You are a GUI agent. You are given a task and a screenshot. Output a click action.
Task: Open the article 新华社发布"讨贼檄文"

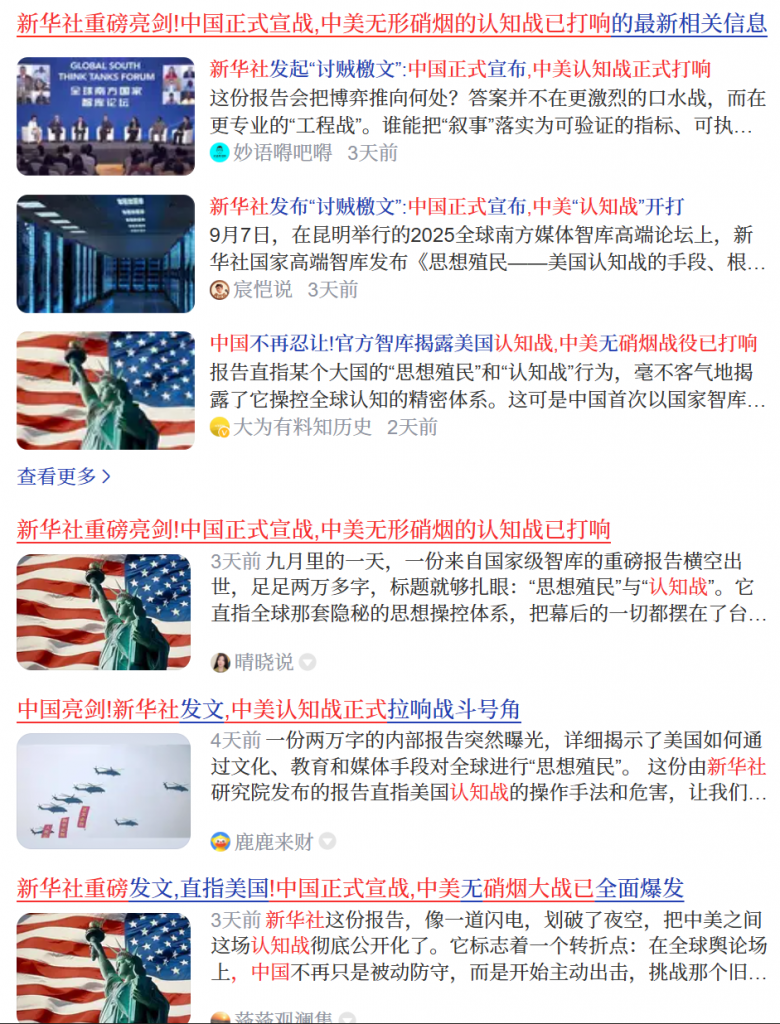(447, 207)
